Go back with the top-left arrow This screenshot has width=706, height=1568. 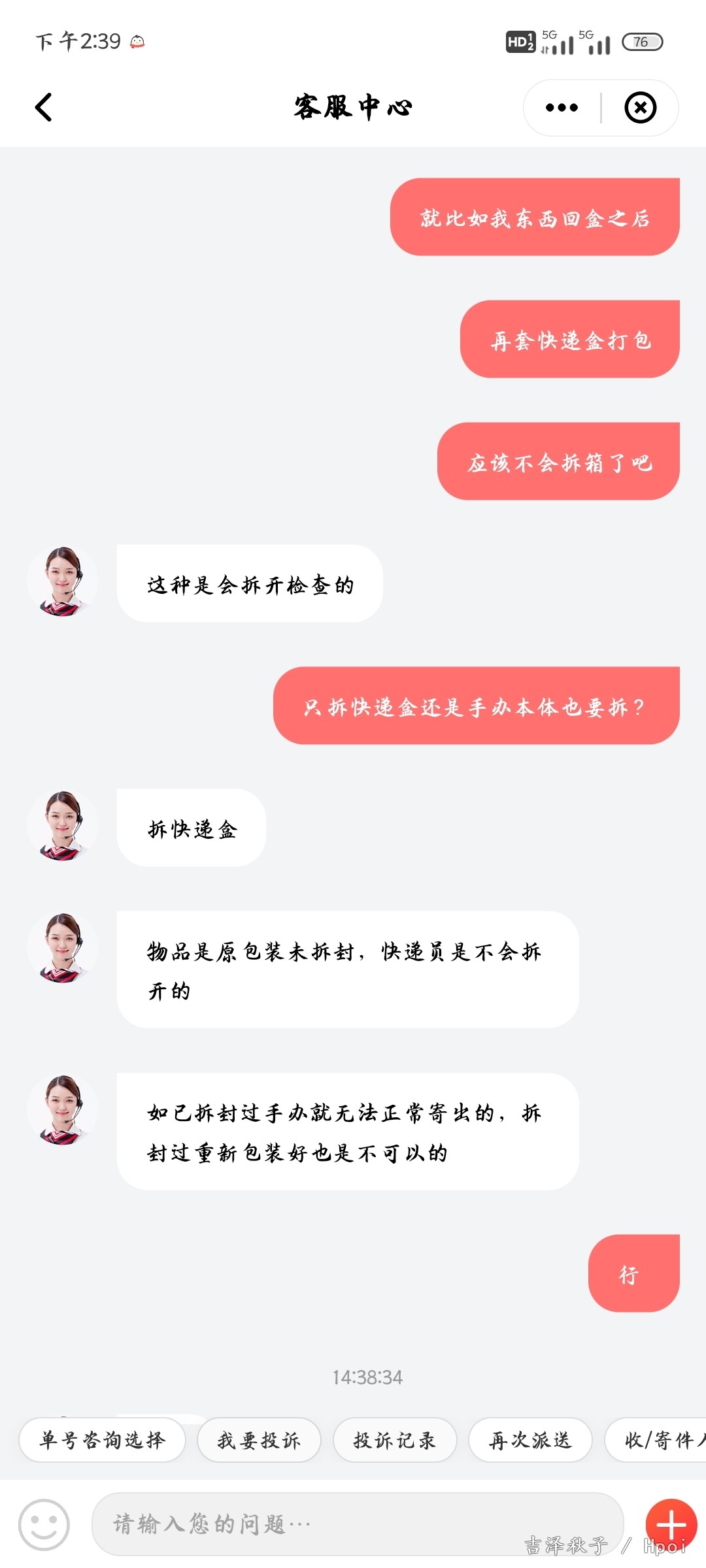[44, 108]
